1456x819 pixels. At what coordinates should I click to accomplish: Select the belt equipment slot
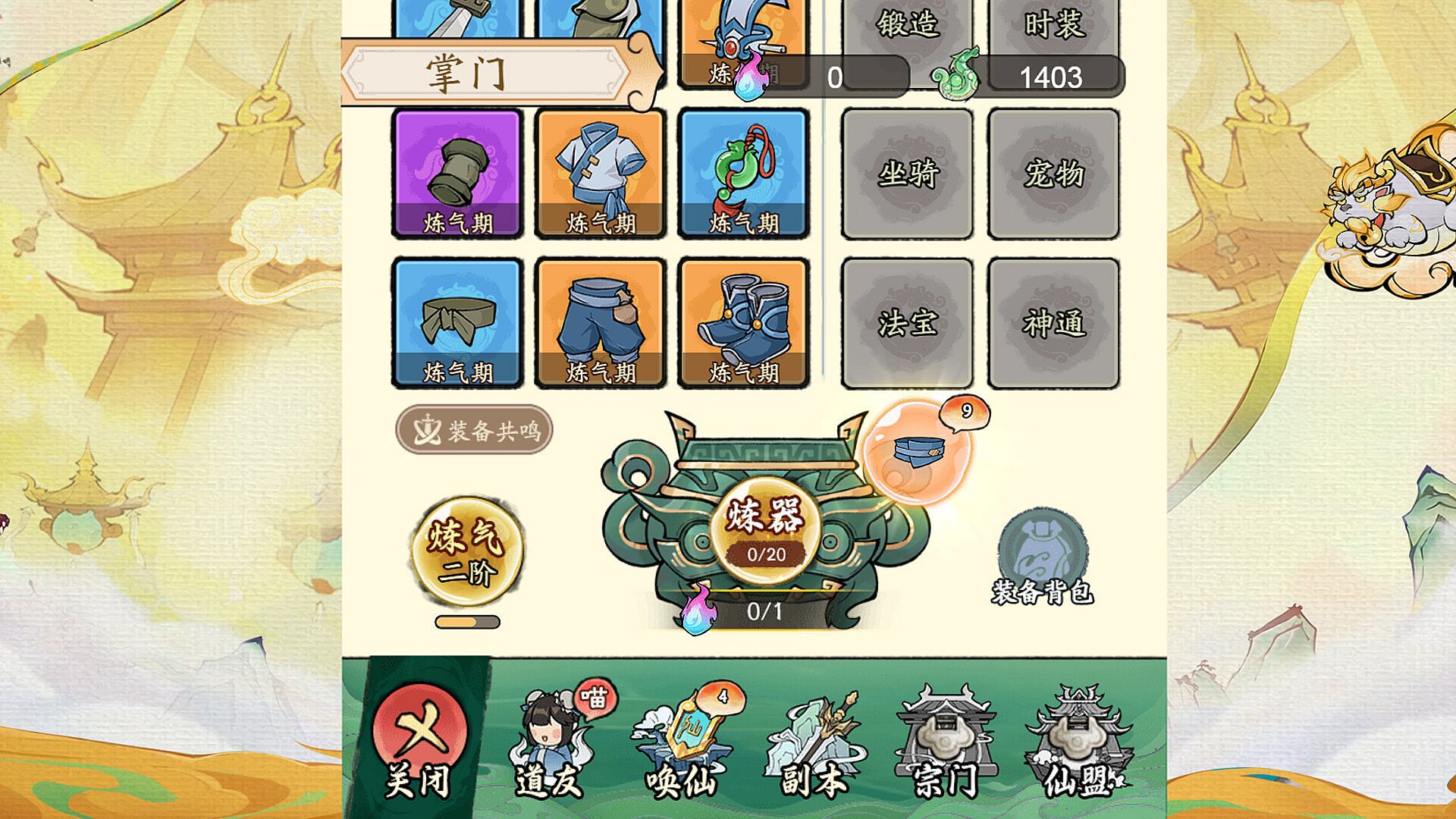(x=457, y=323)
